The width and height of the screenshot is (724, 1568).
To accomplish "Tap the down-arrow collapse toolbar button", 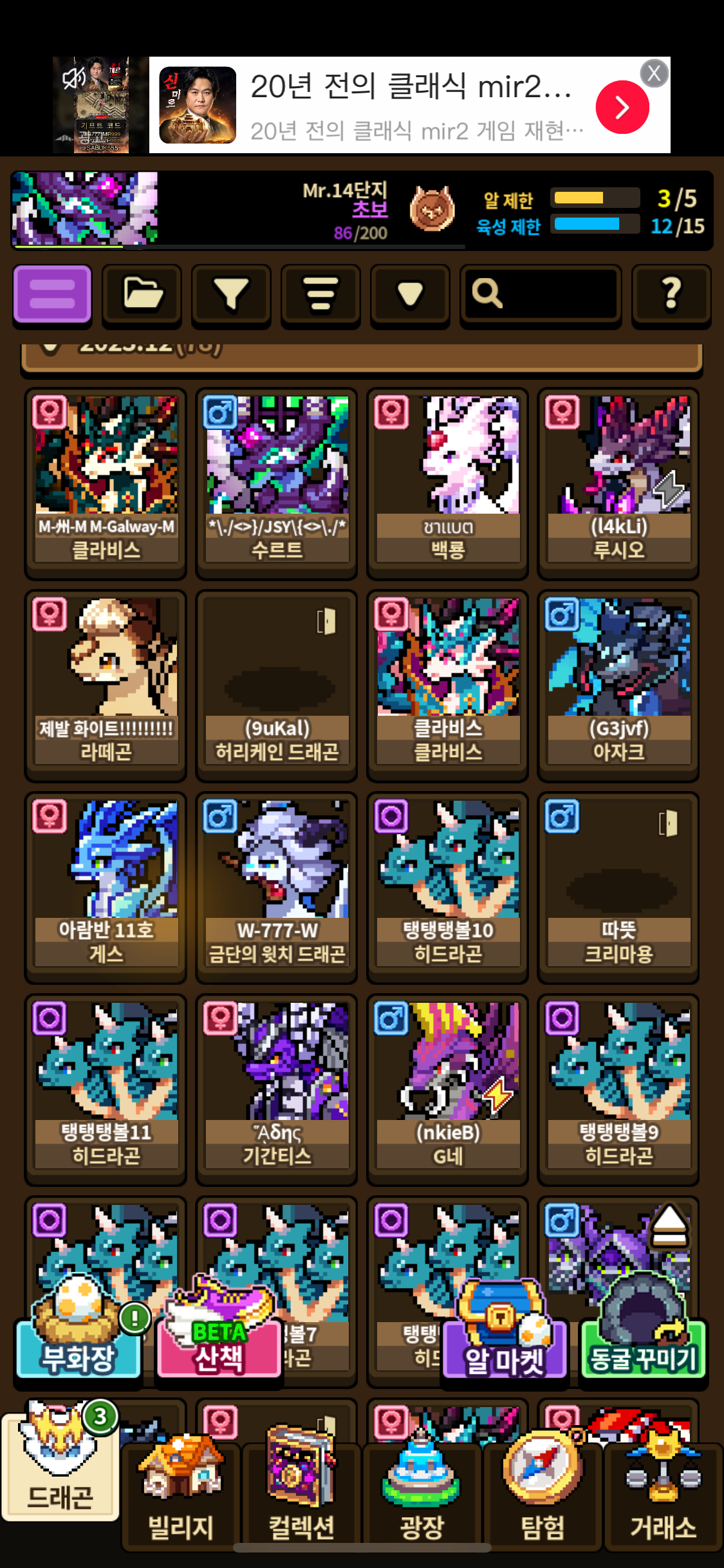I will [x=410, y=294].
